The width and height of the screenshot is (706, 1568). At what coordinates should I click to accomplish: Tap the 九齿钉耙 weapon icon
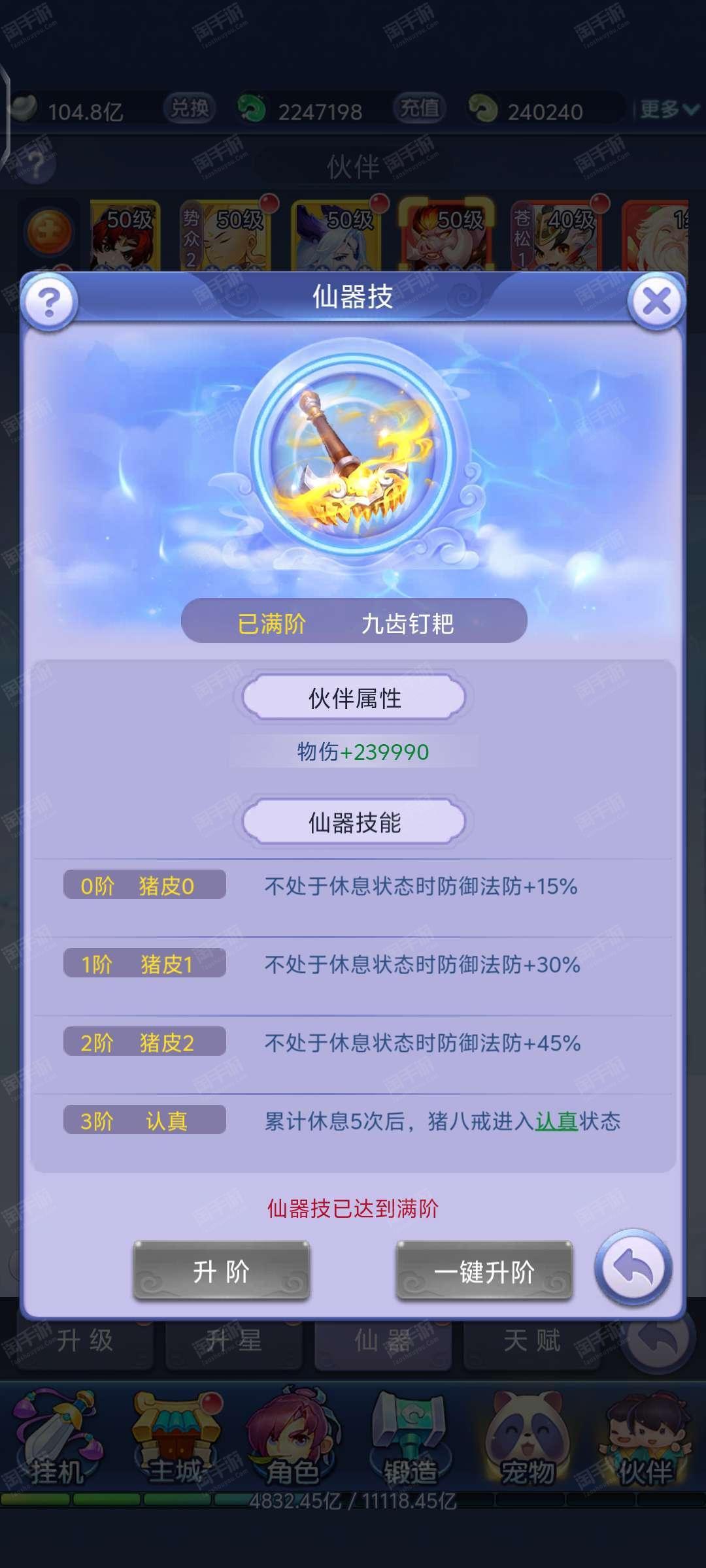click(x=354, y=455)
